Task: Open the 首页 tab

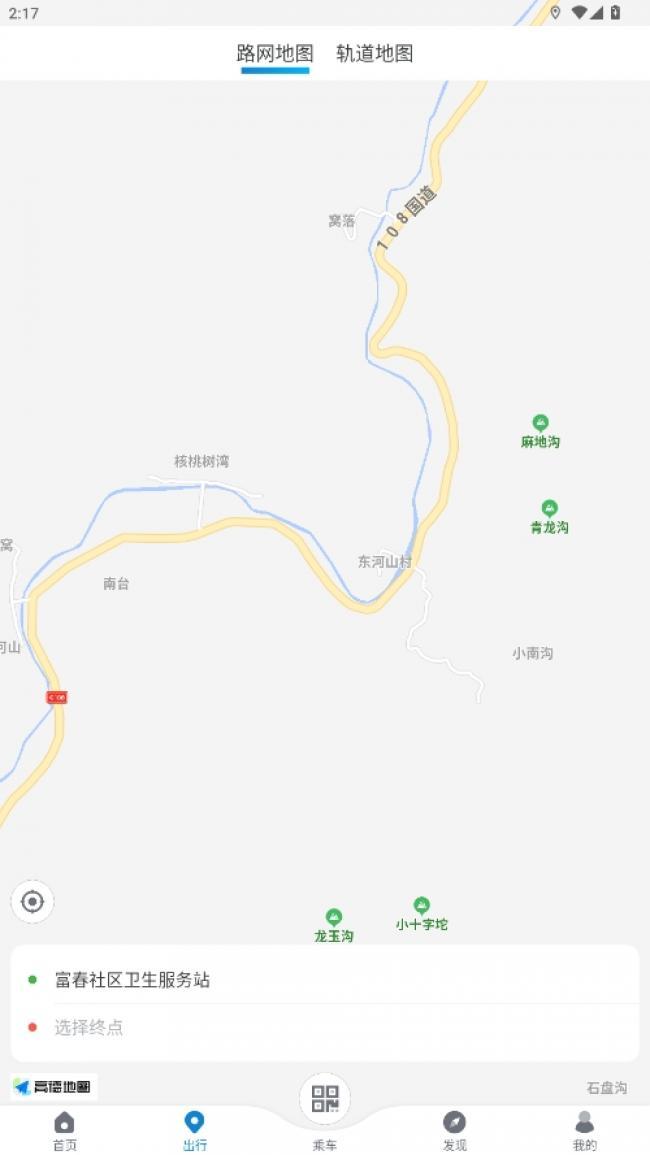Action: [64, 1130]
